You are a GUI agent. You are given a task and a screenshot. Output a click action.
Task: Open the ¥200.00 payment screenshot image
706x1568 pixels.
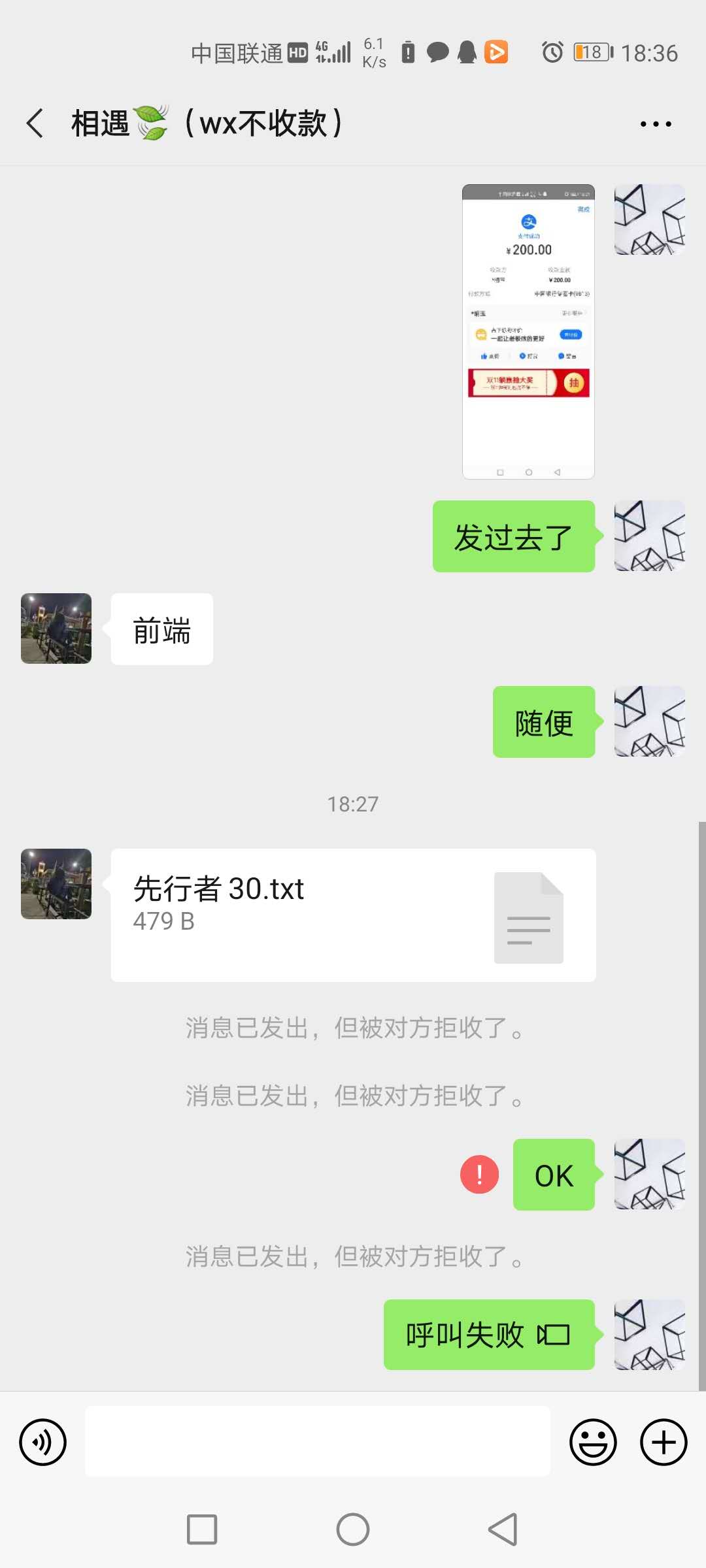click(x=528, y=331)
